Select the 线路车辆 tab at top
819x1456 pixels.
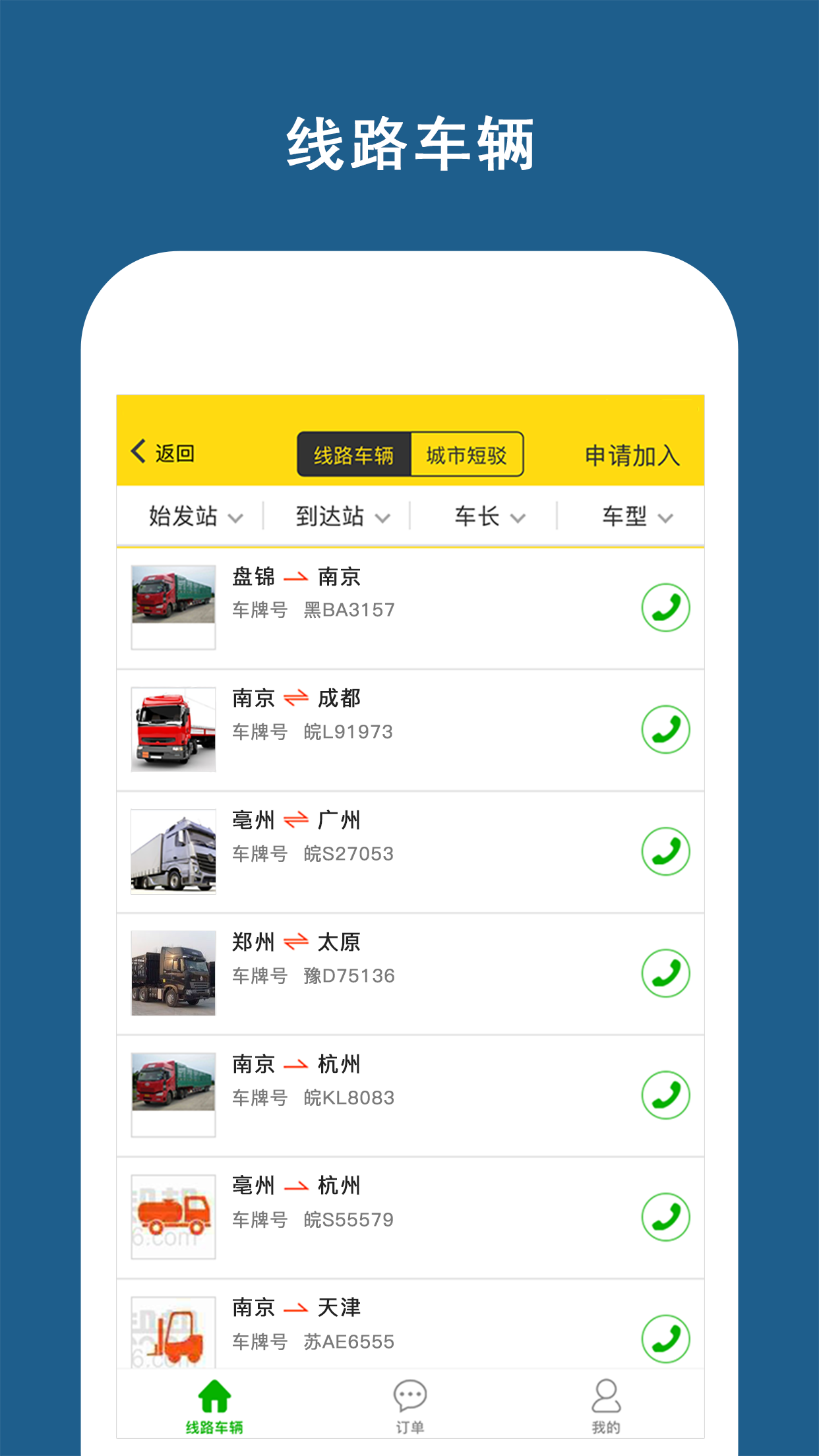coord(353,454)
